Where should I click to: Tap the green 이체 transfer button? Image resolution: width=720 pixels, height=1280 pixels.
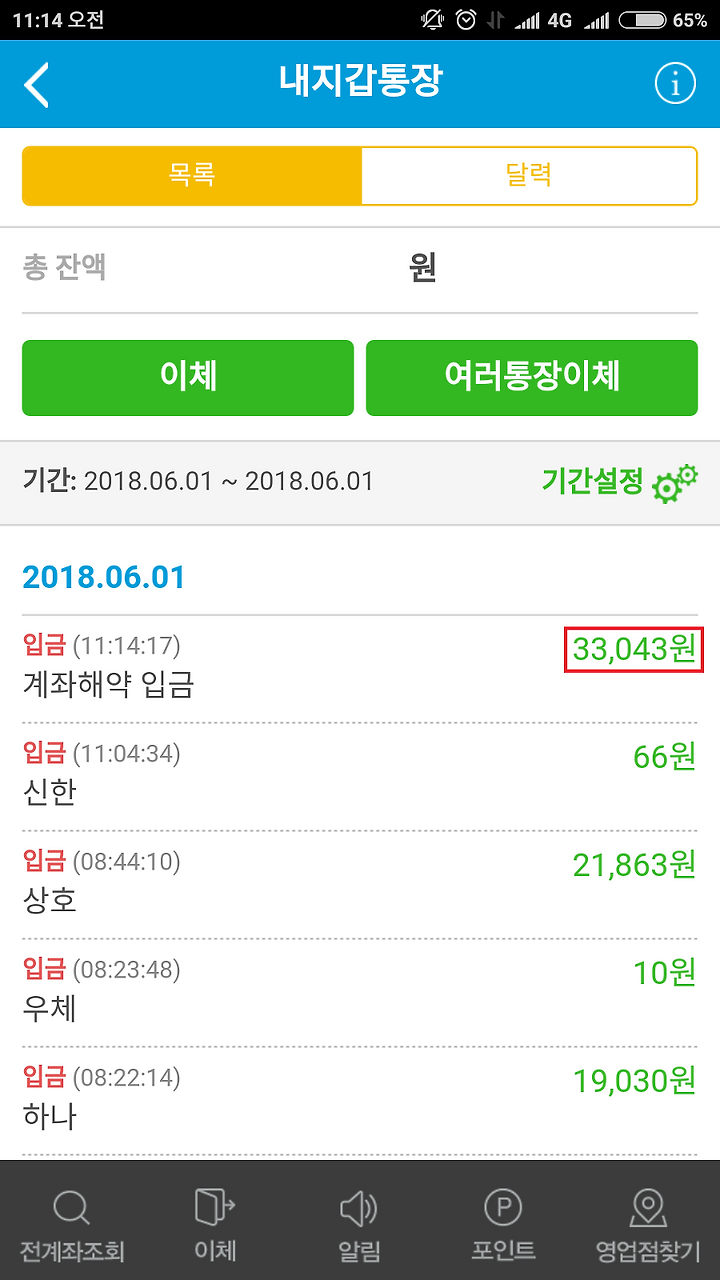coord(188,377)
